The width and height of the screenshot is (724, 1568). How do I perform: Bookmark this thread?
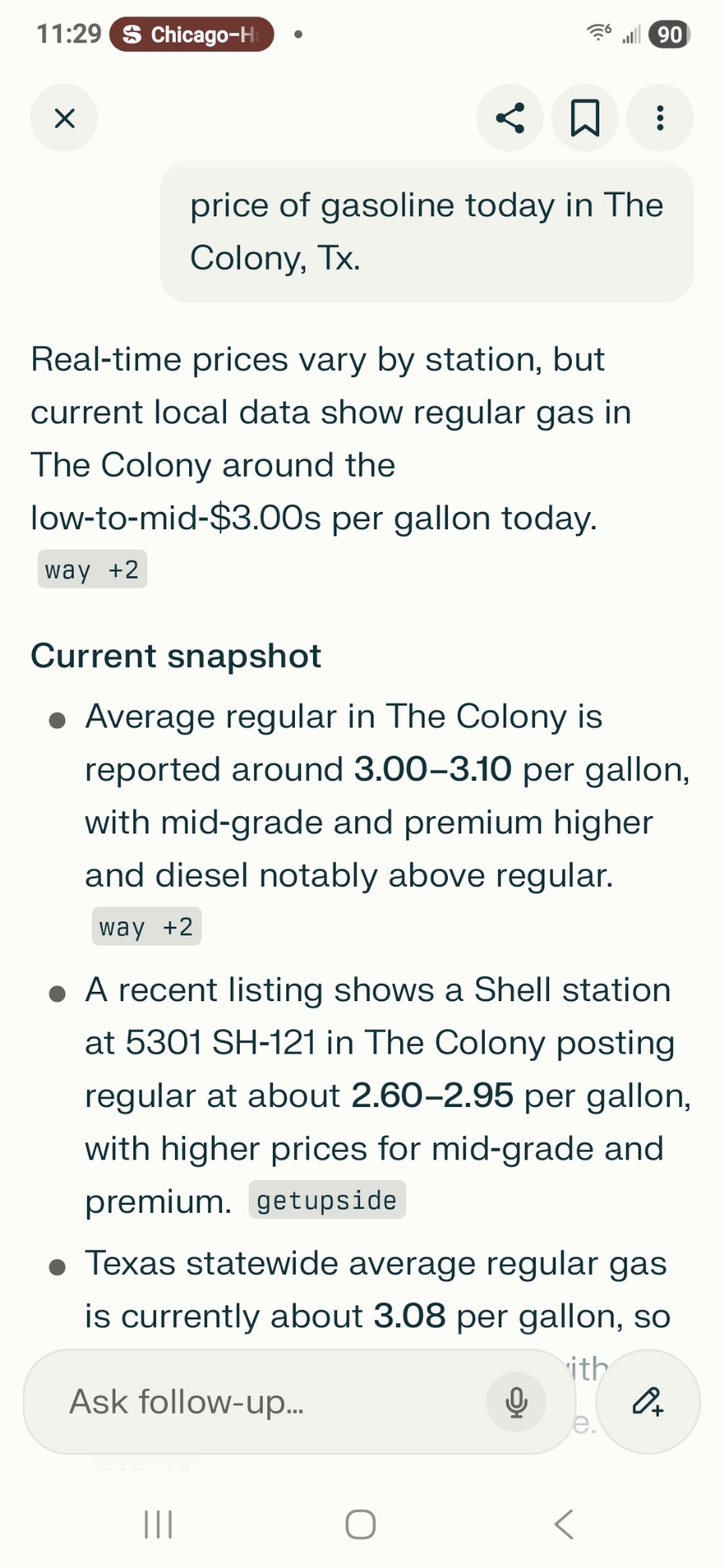584,118
